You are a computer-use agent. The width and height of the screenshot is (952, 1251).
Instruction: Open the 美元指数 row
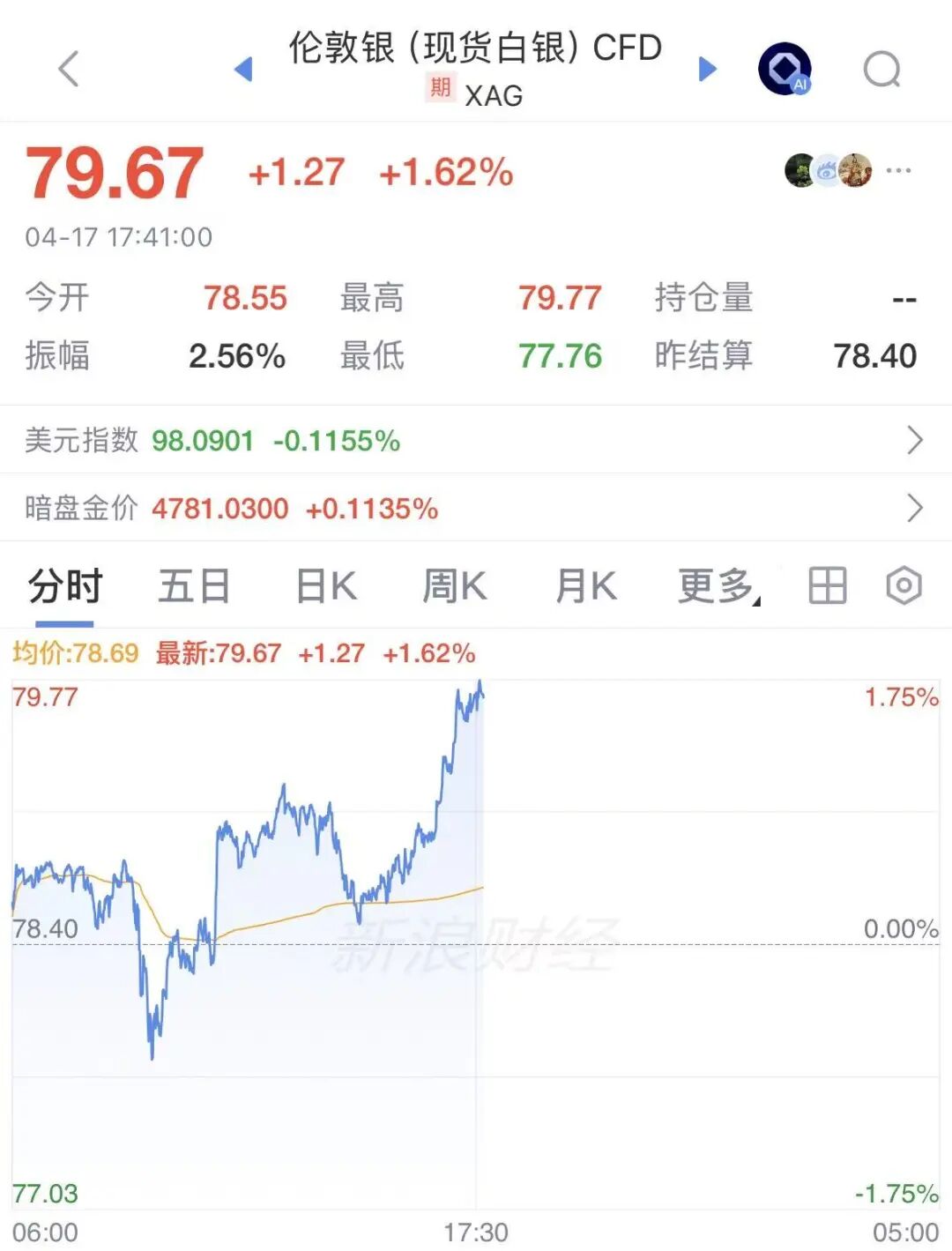(476, 440)
